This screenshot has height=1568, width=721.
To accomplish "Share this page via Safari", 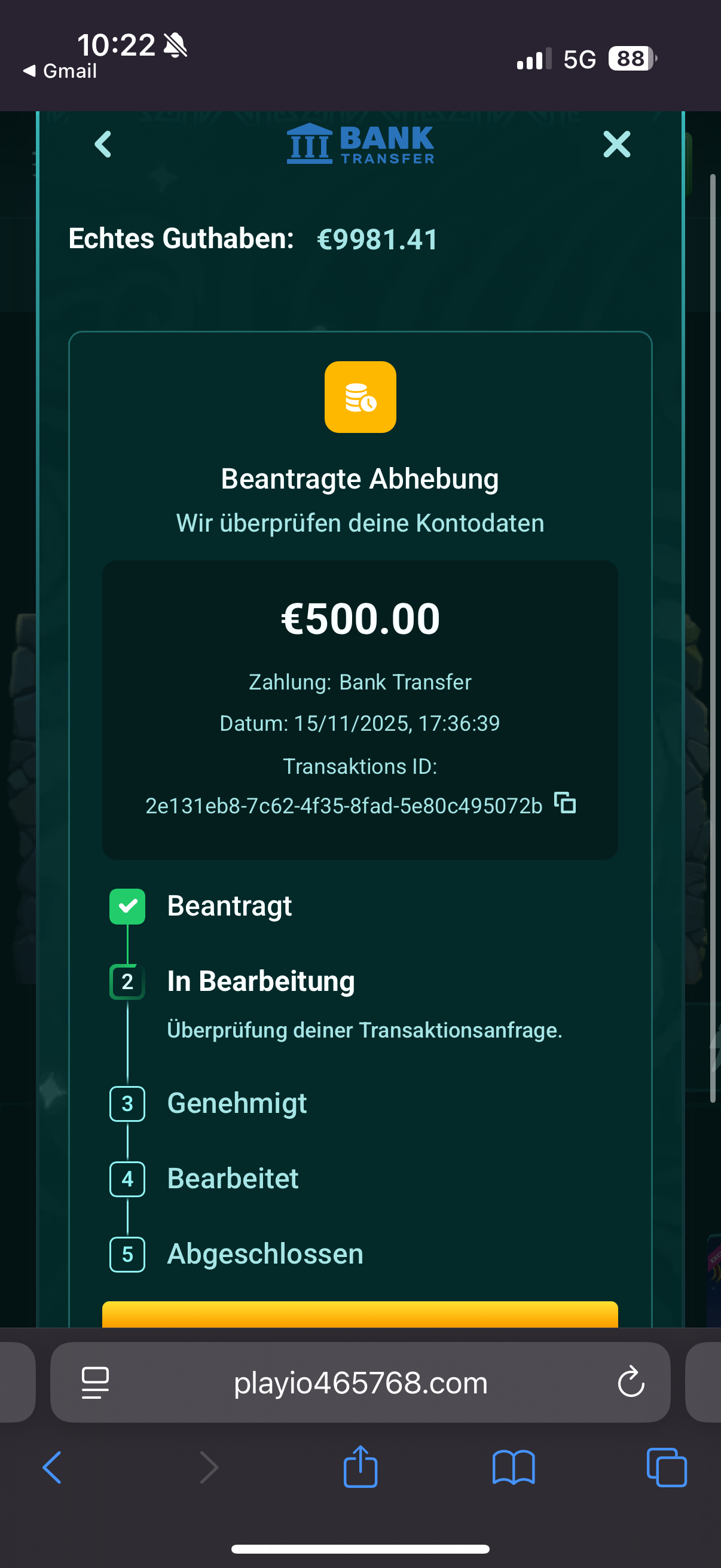I will pyautogui.click(x=360, y=1467).
